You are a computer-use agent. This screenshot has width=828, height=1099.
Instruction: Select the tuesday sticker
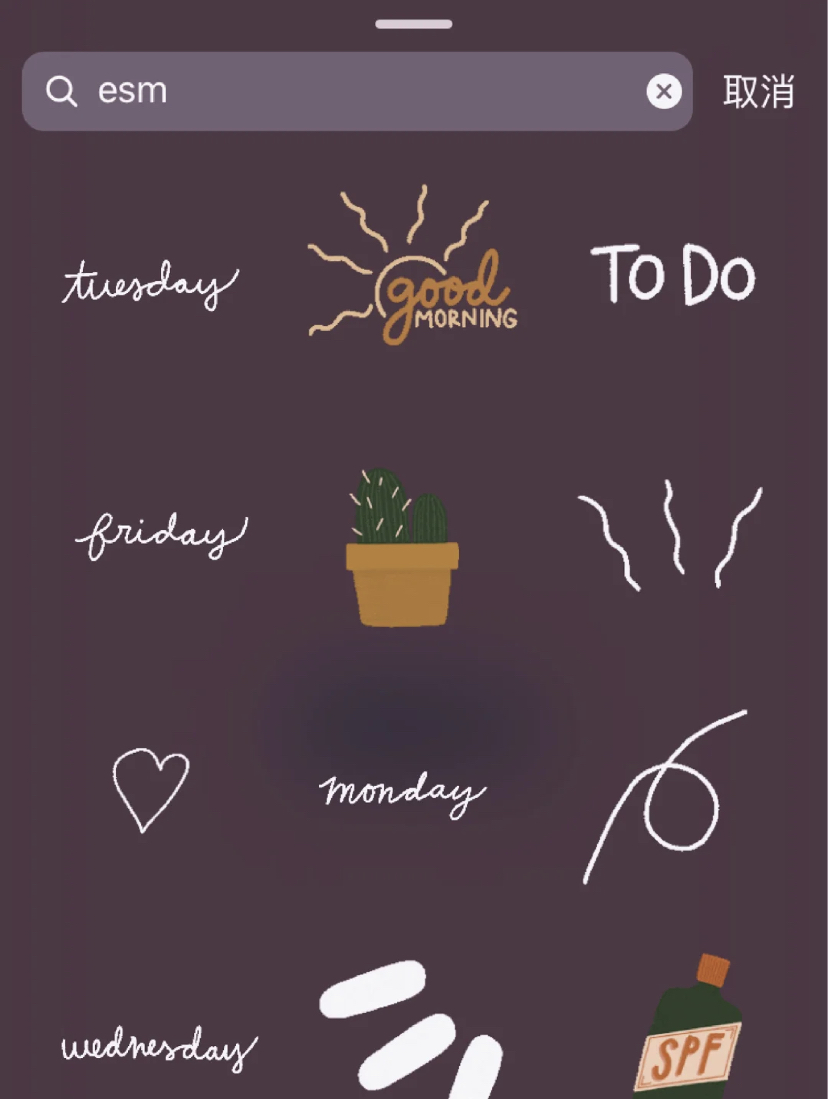coord(150,284)
